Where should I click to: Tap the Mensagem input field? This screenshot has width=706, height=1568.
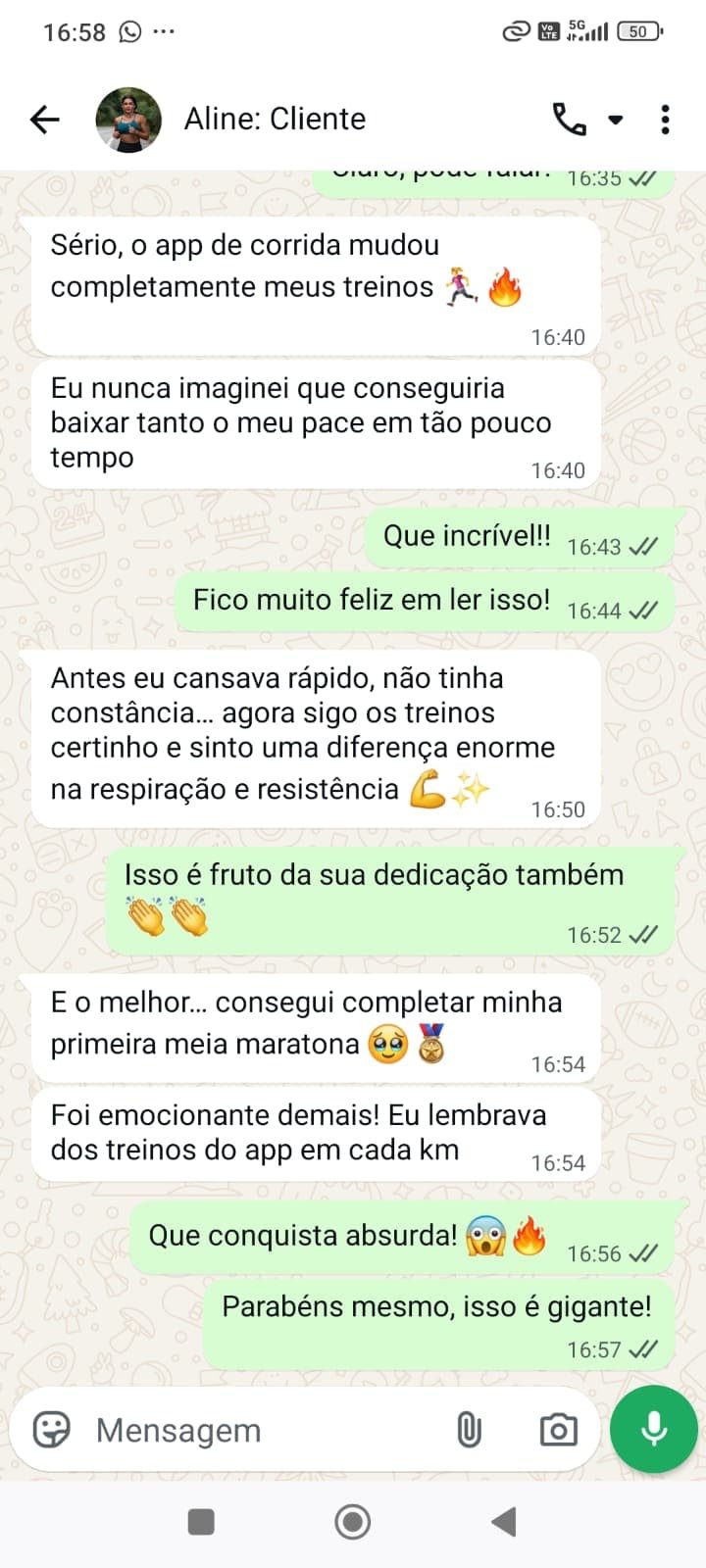tap(245, 1430)
